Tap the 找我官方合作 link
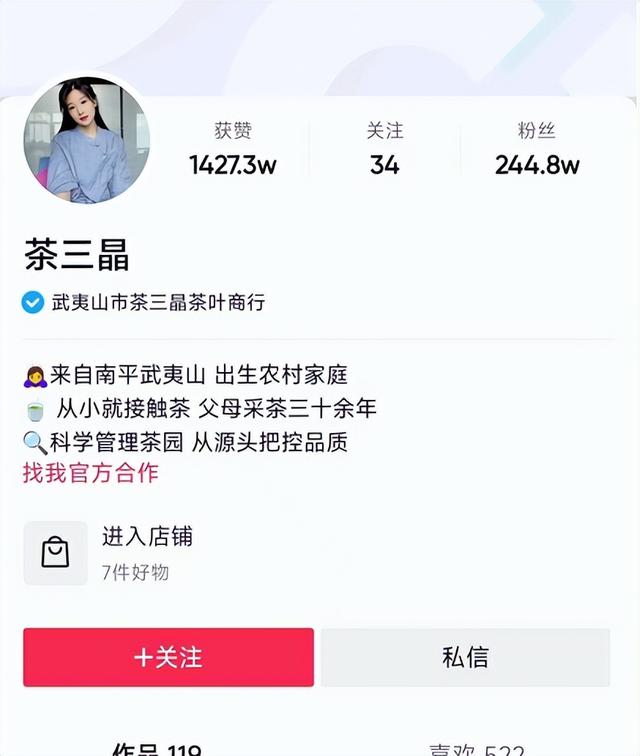This screenshot has height=756, width=640. tap(91, 473)
